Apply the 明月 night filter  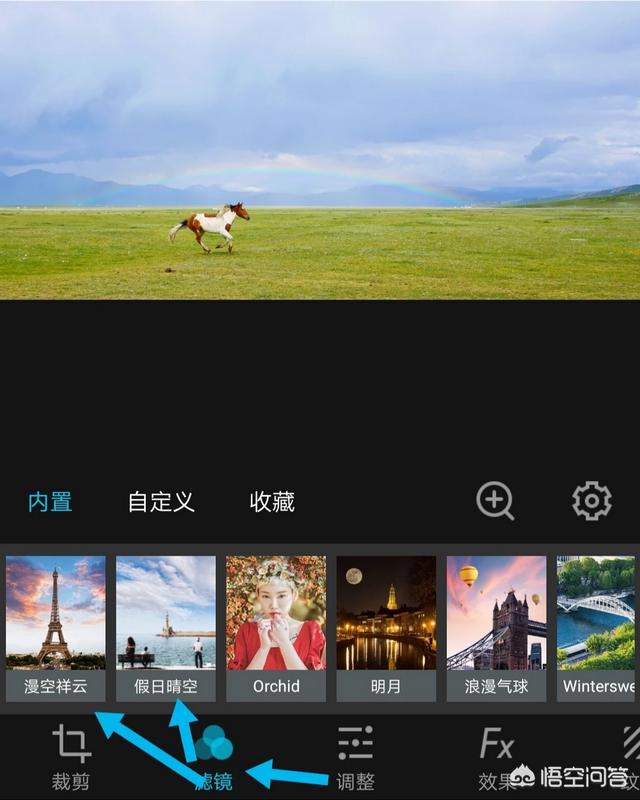[x=386, y=627]
